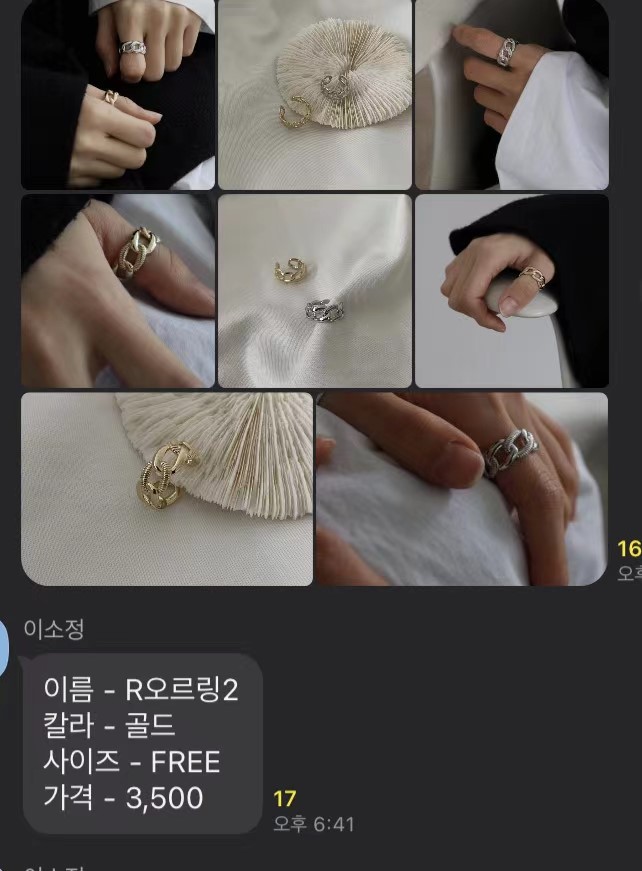The image size is (642, 871).
Task: Open photo of two rings on round coral
Action: [x=314, y=94]
